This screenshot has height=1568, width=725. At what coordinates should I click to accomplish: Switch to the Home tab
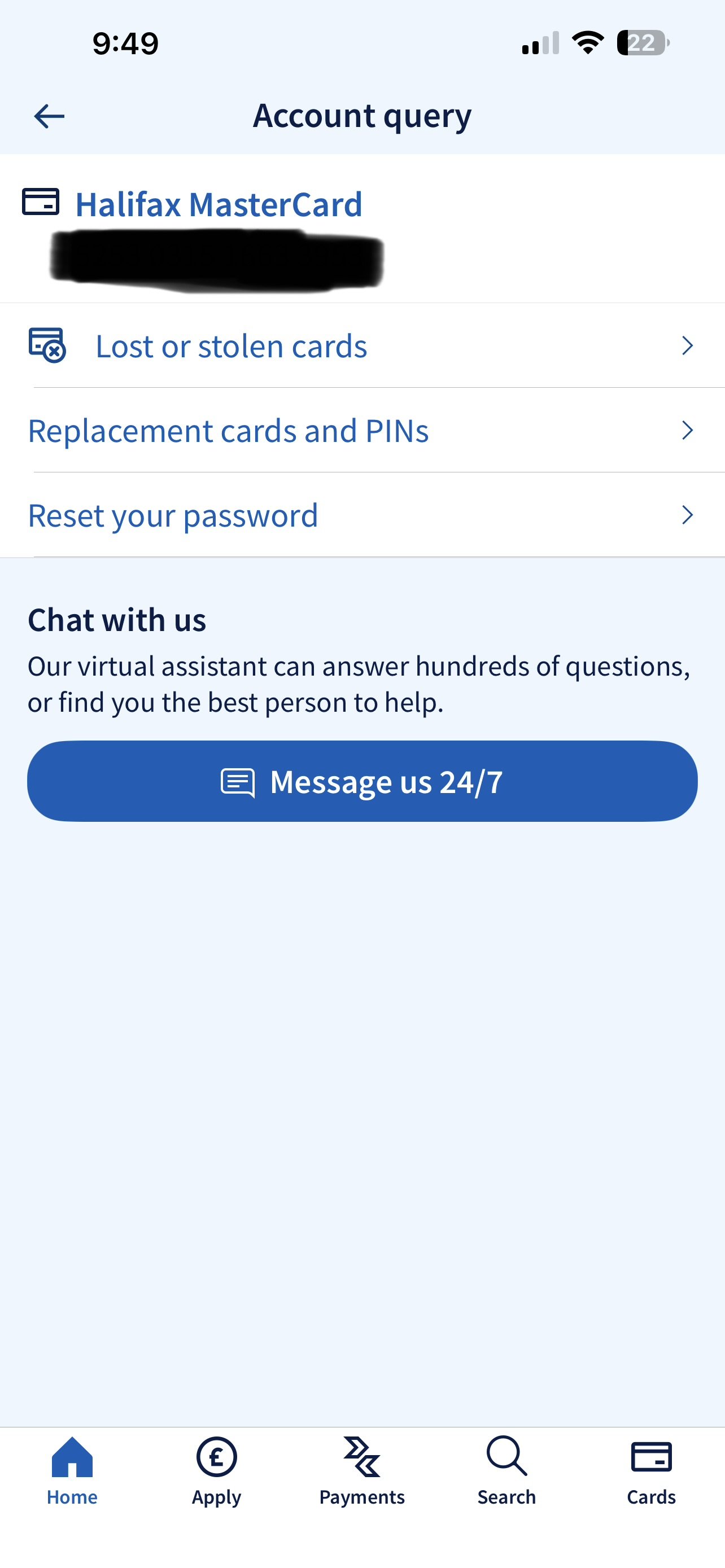72,1470
